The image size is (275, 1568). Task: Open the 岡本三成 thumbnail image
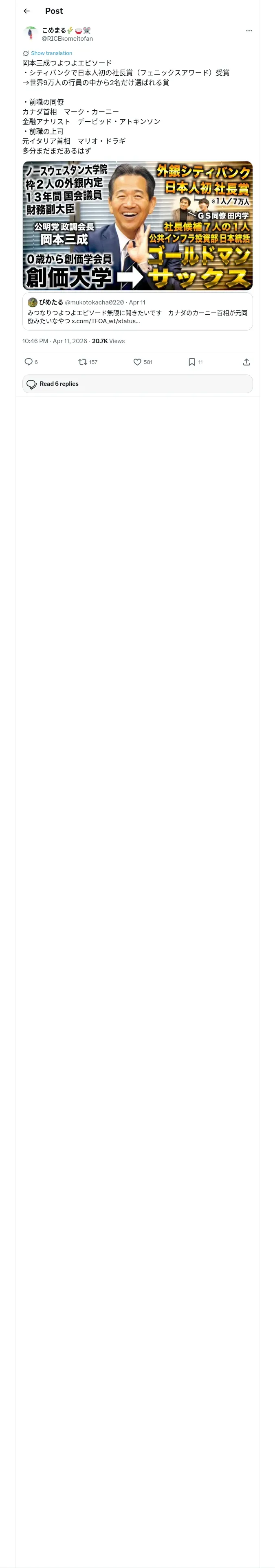pyautogui.click(x=137, y=225)
